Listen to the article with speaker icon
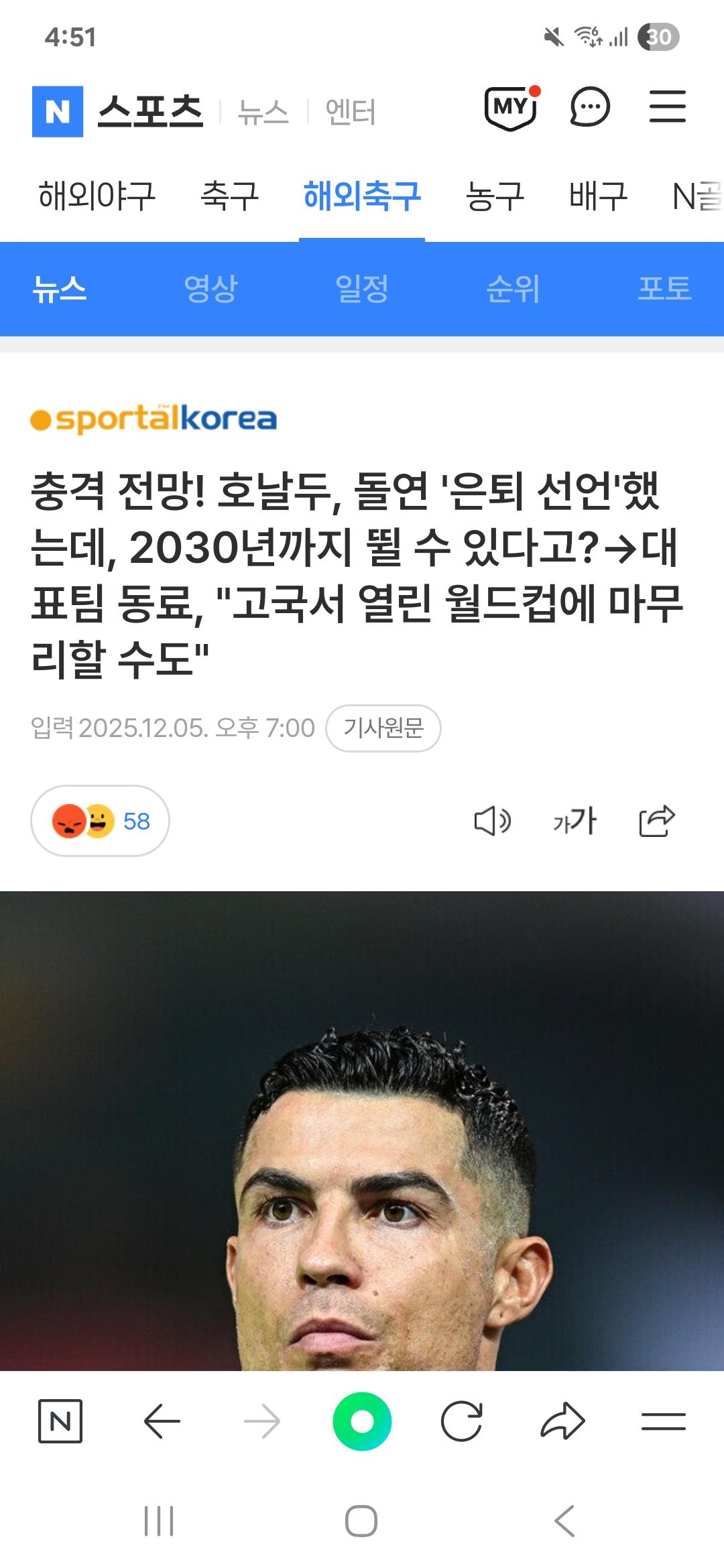Image resolution: width=724 pixels, height=1568 pixels. pos(492,821)
